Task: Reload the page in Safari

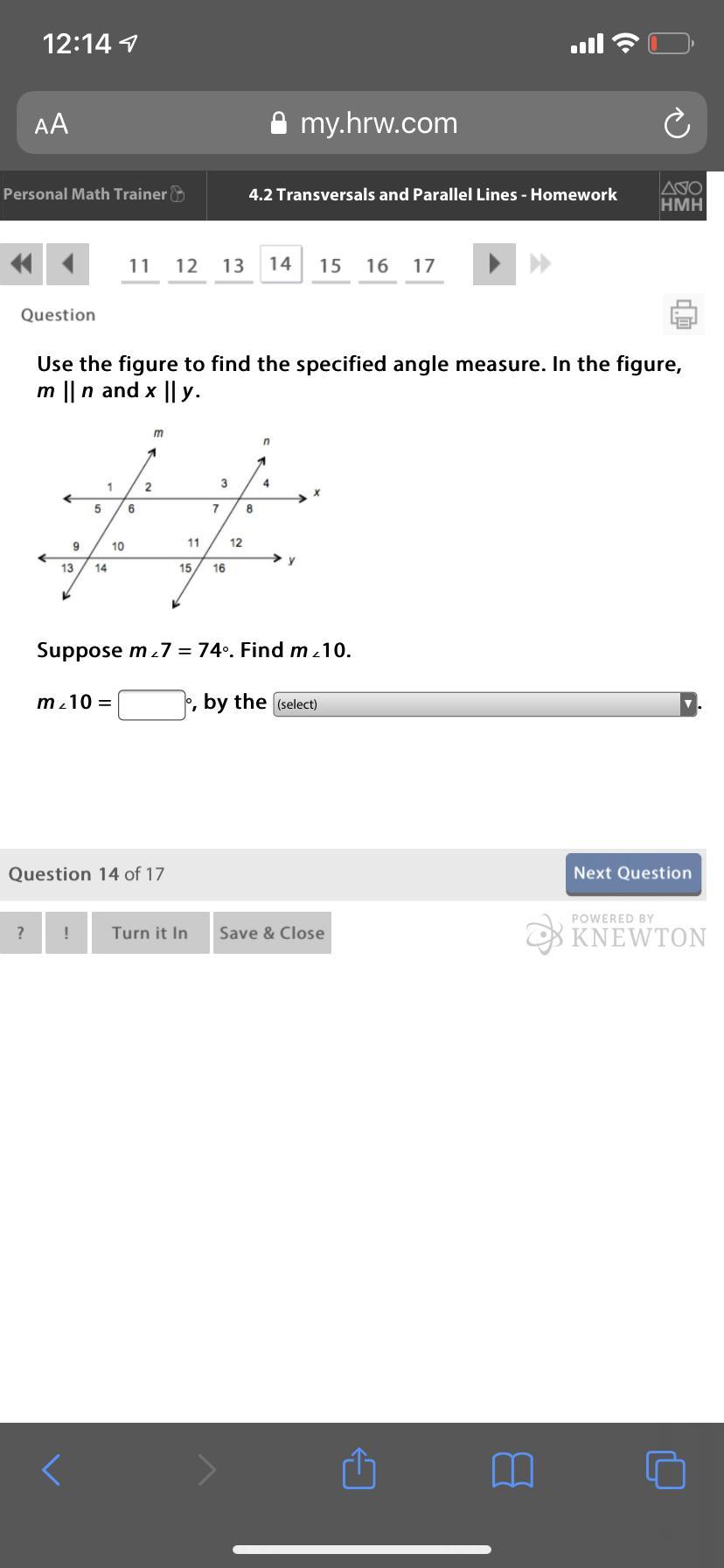Action: pos(676,124)
